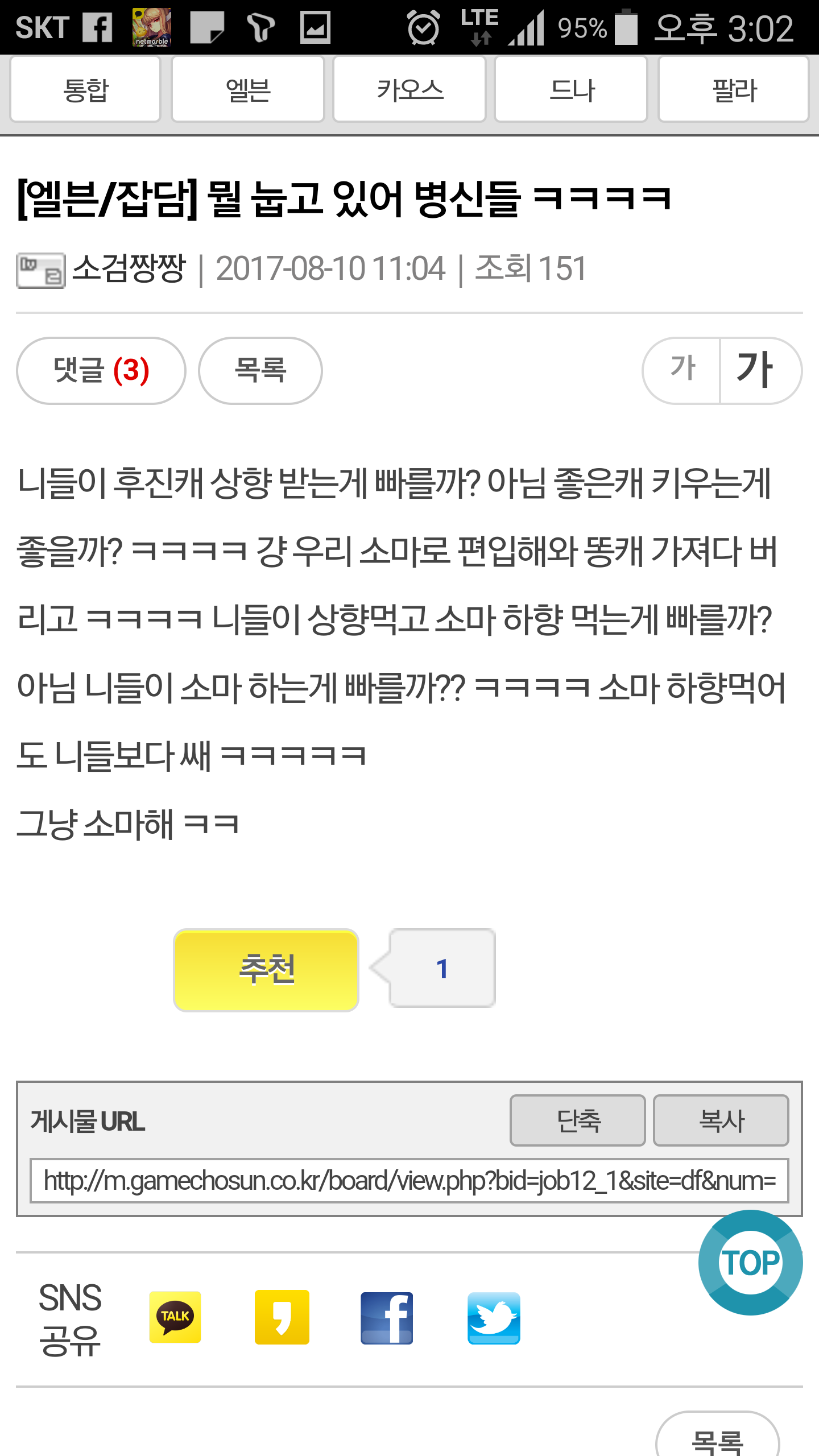Share the post on Facebook
Viewport: 819px width, 1456px height.
click(387, 1318)
